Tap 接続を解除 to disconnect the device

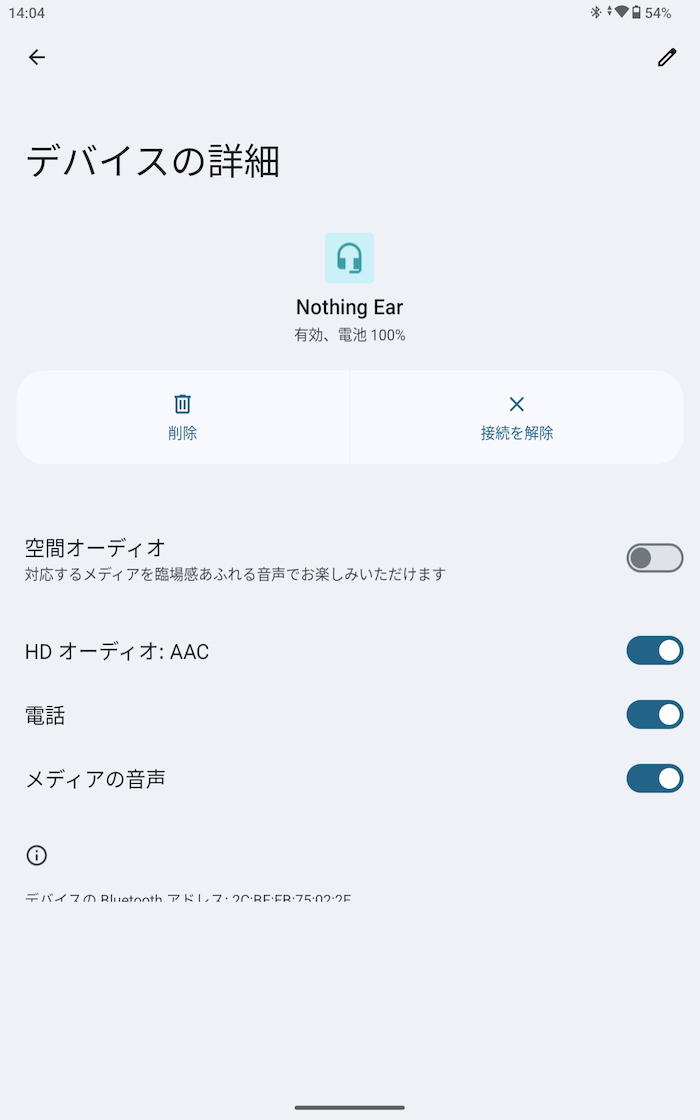pyautogui.click(x=516, y=417)
